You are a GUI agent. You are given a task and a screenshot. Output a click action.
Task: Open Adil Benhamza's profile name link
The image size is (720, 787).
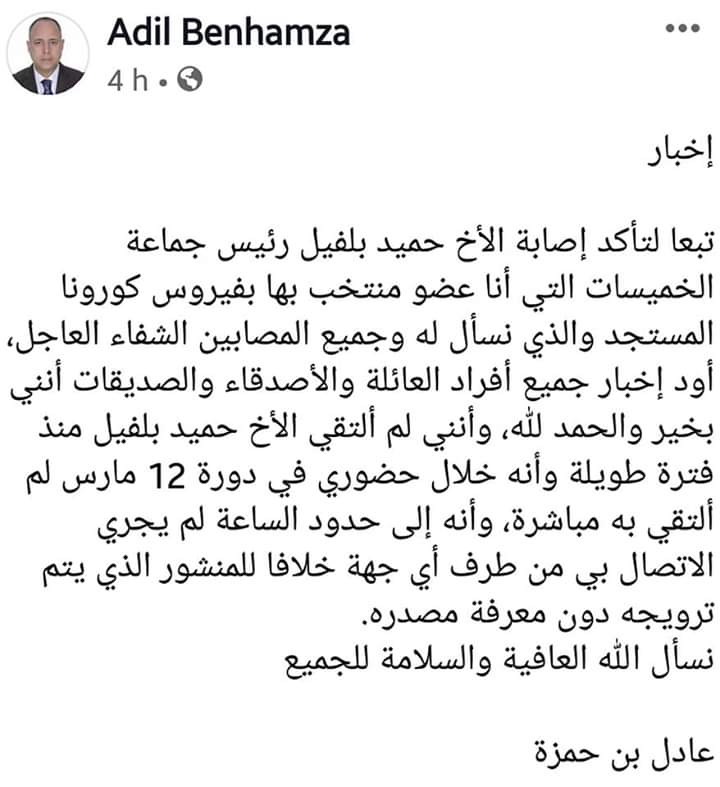[228, 34]
